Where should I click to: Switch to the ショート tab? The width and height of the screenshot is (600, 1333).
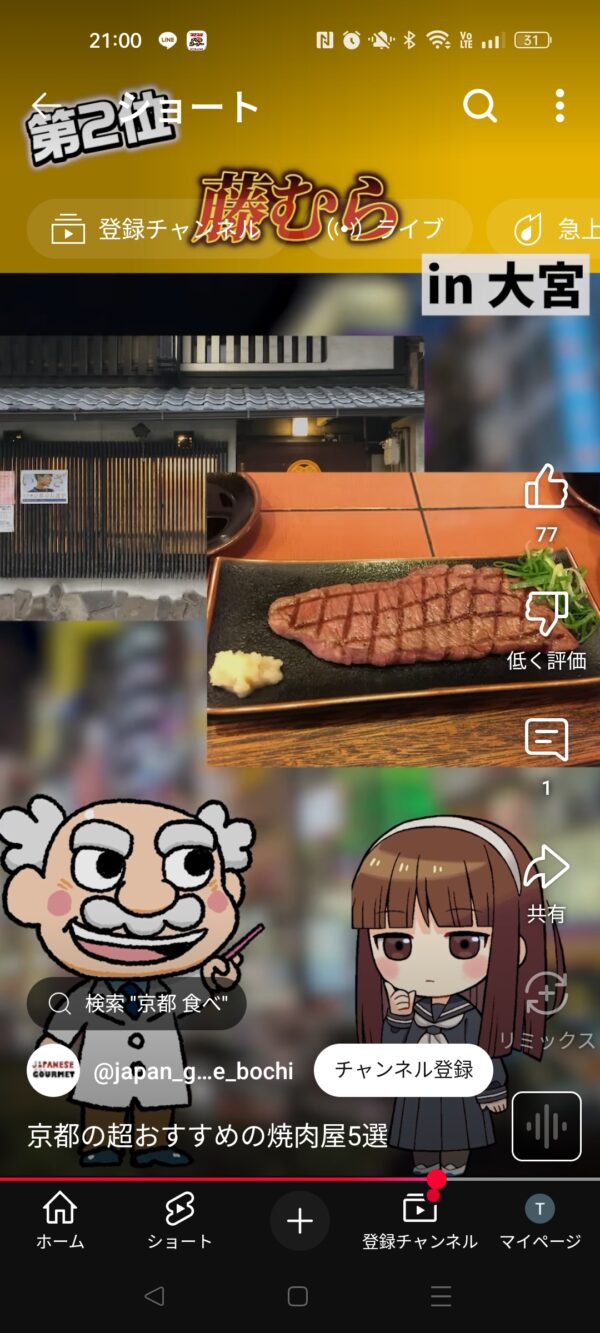pos(180,1221)
